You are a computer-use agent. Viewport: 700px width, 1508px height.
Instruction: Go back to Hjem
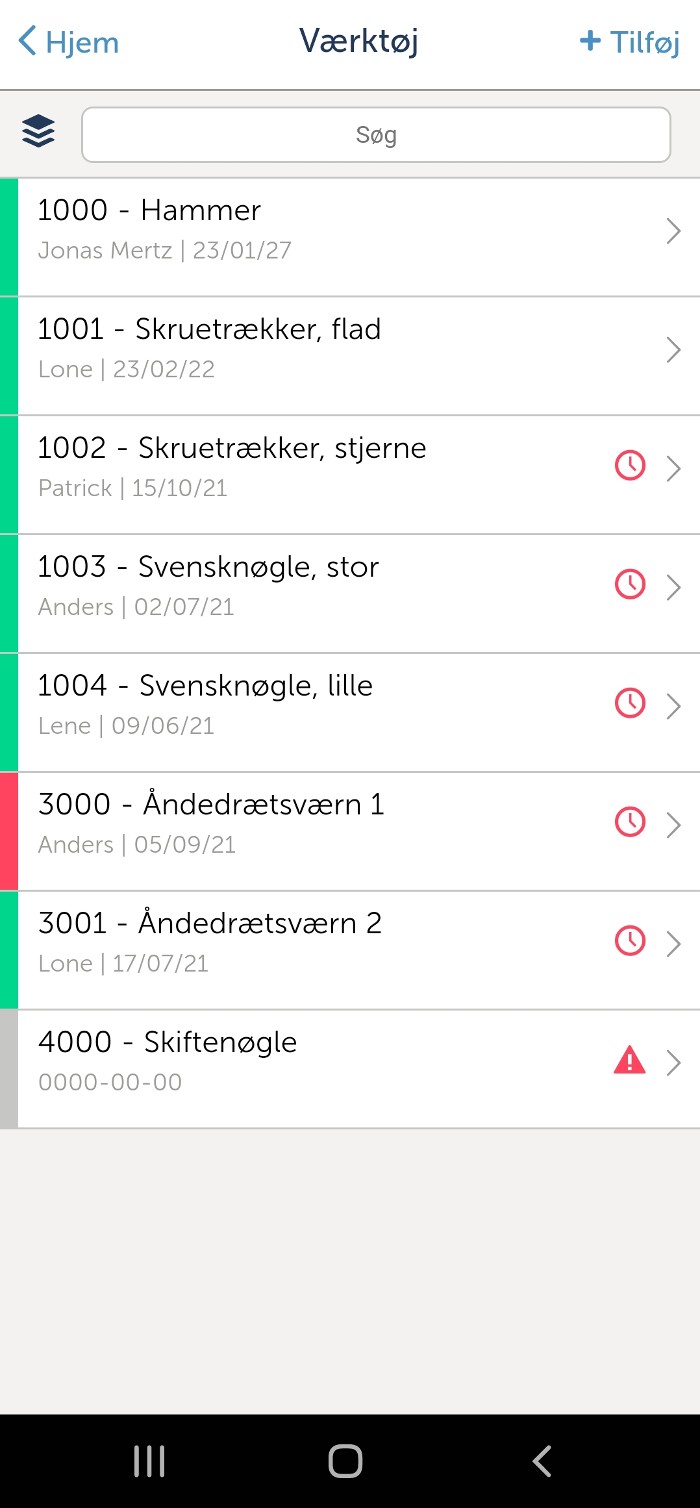pyautogui.click(x=68, y=42)
